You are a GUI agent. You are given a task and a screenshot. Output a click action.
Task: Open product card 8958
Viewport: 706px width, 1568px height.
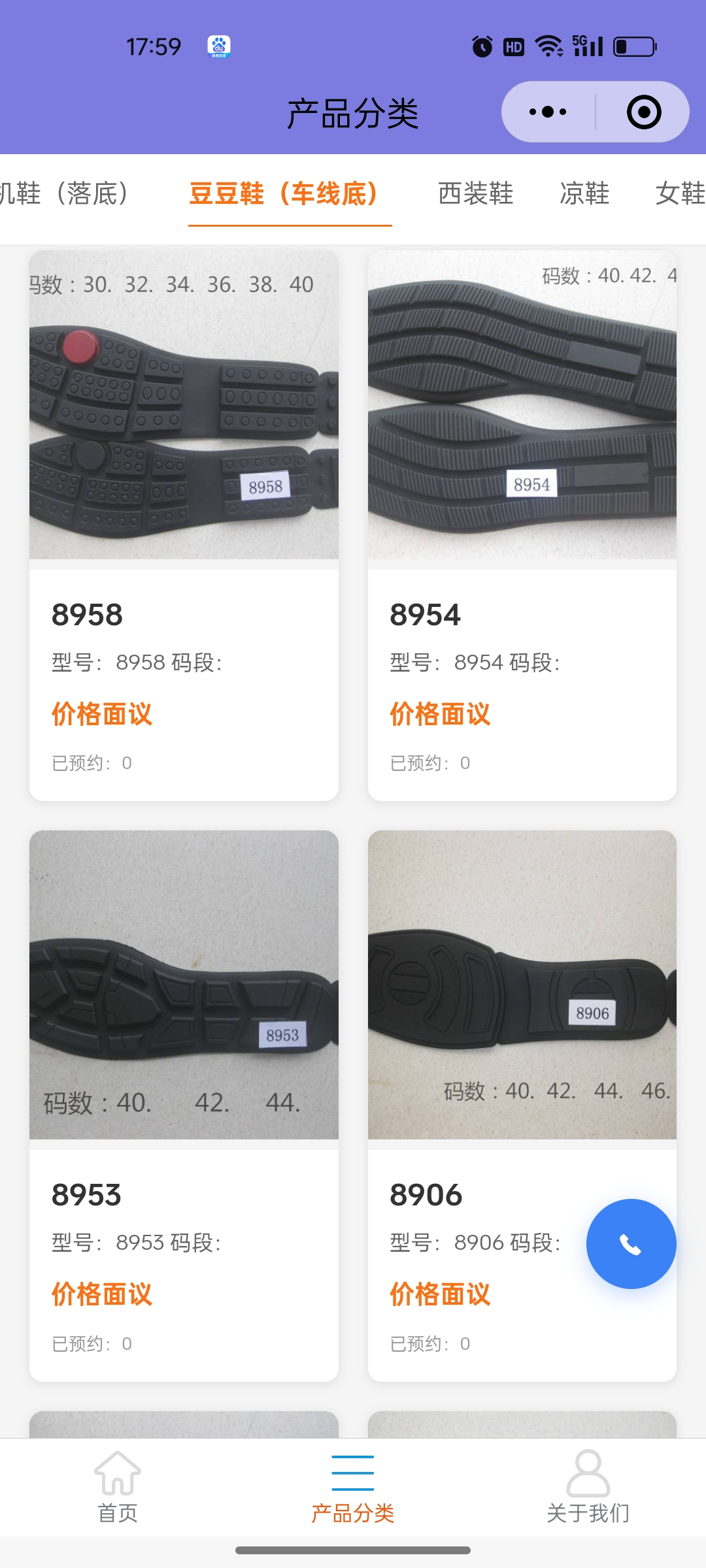[x=184, y=523]
